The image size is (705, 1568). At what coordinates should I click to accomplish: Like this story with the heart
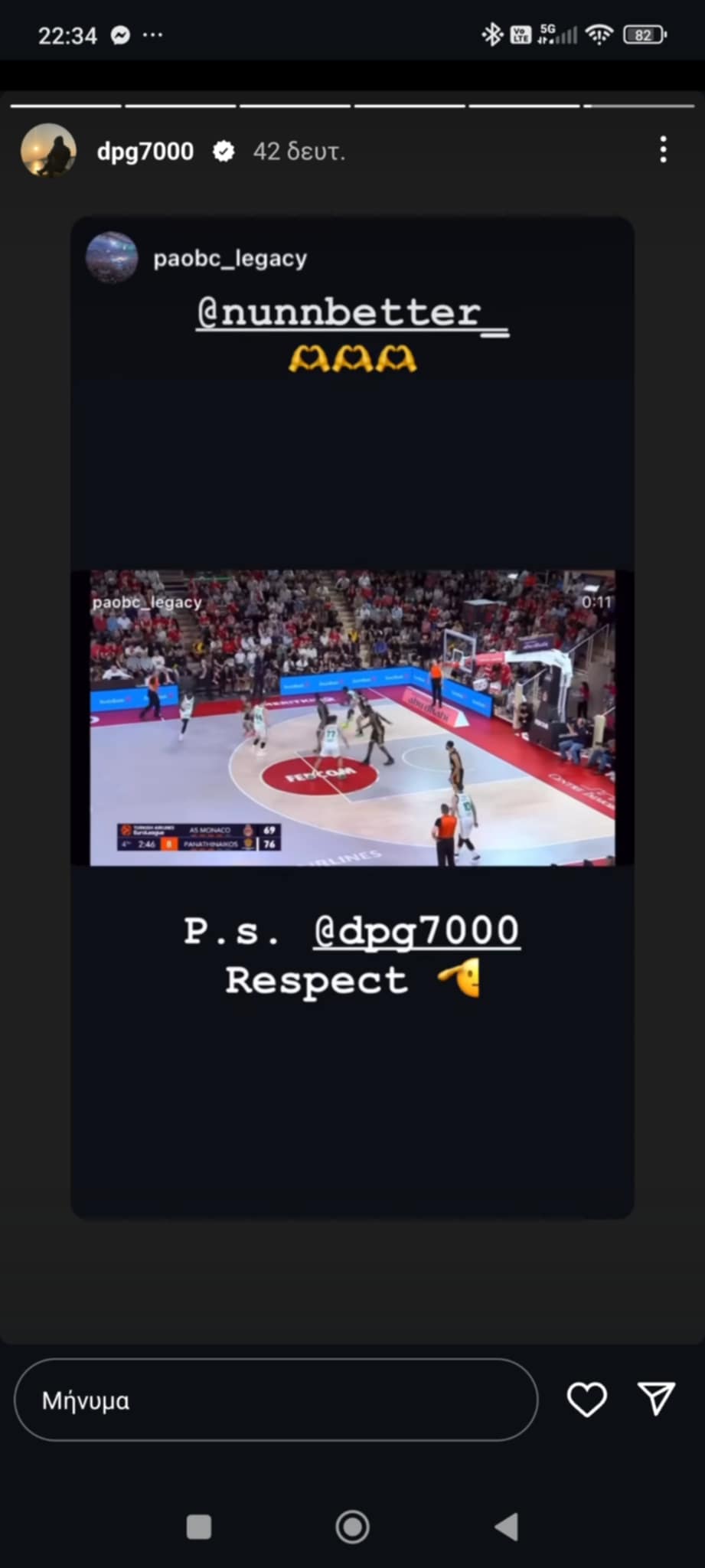(x=586, y=1400)
